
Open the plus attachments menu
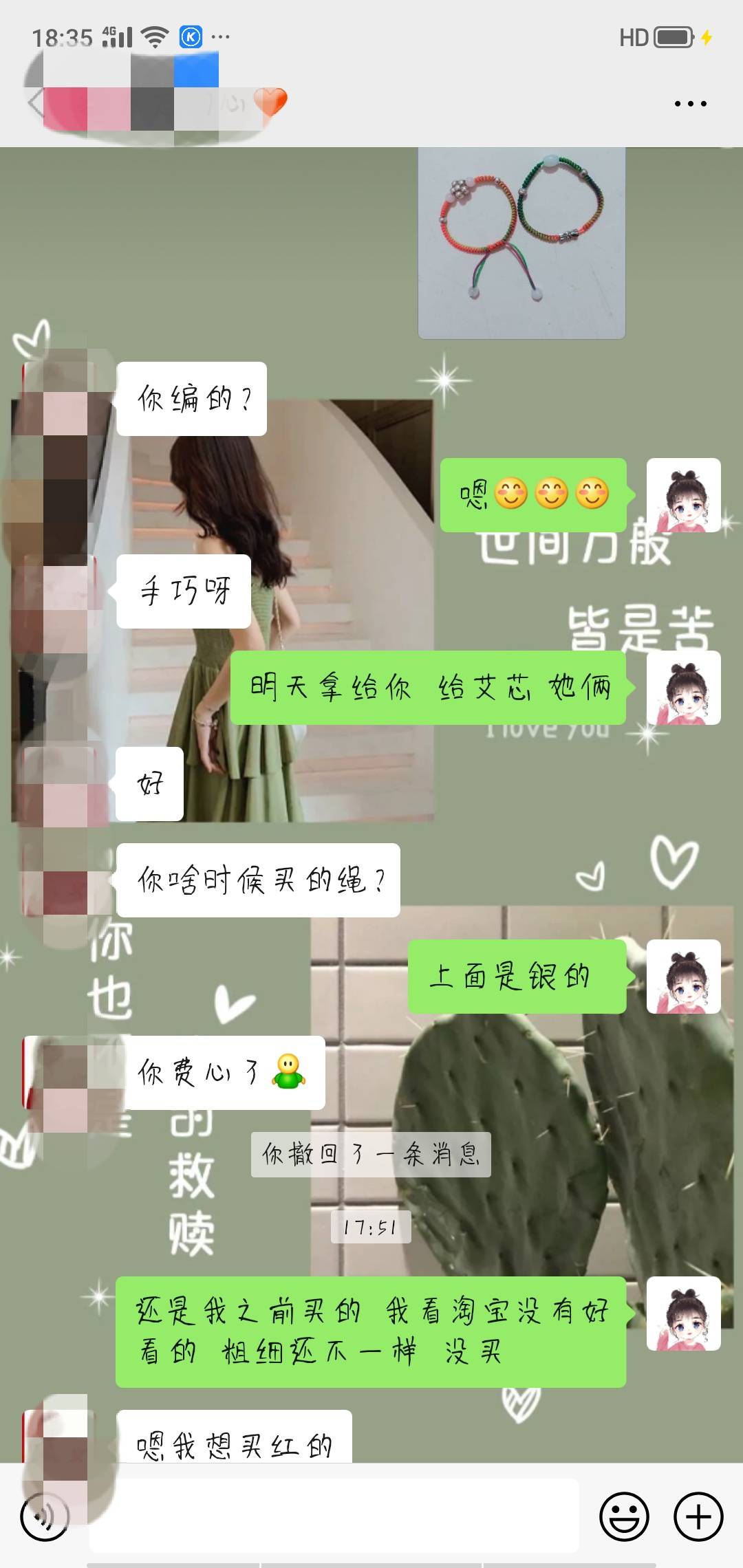698,1516
